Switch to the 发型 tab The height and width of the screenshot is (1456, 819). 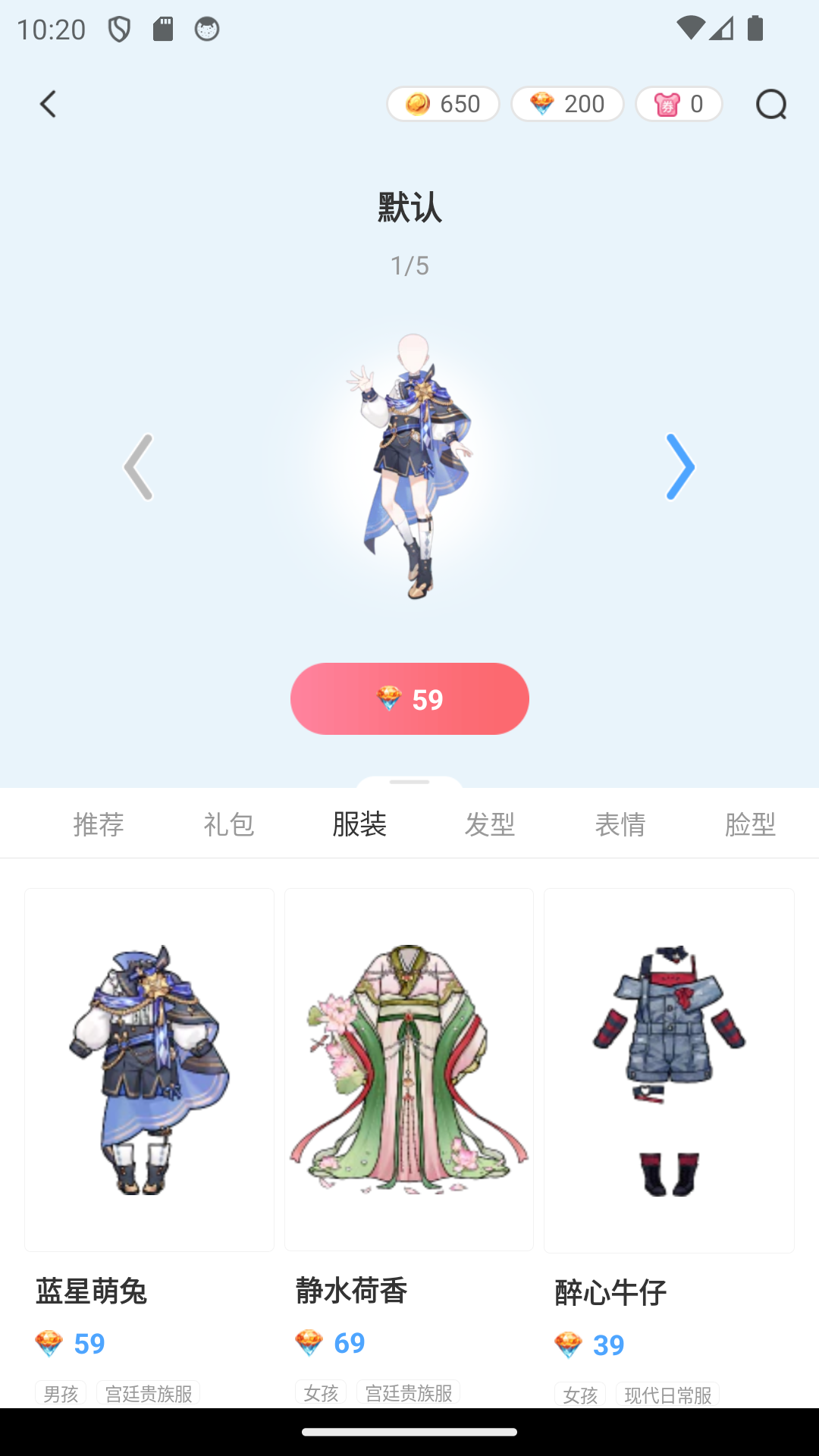490,824
